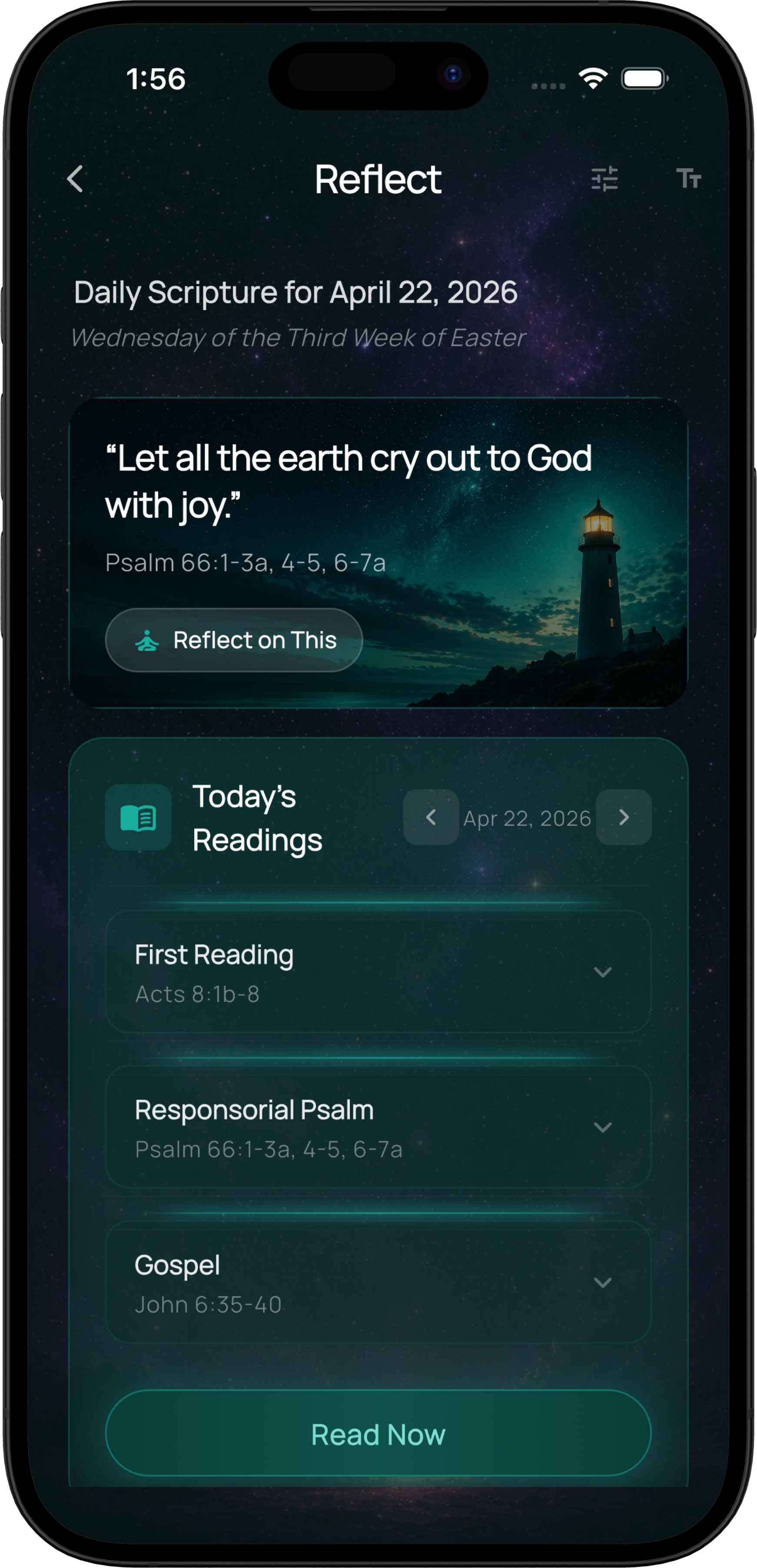Tap the Reflect on This button

click(234, 640)
